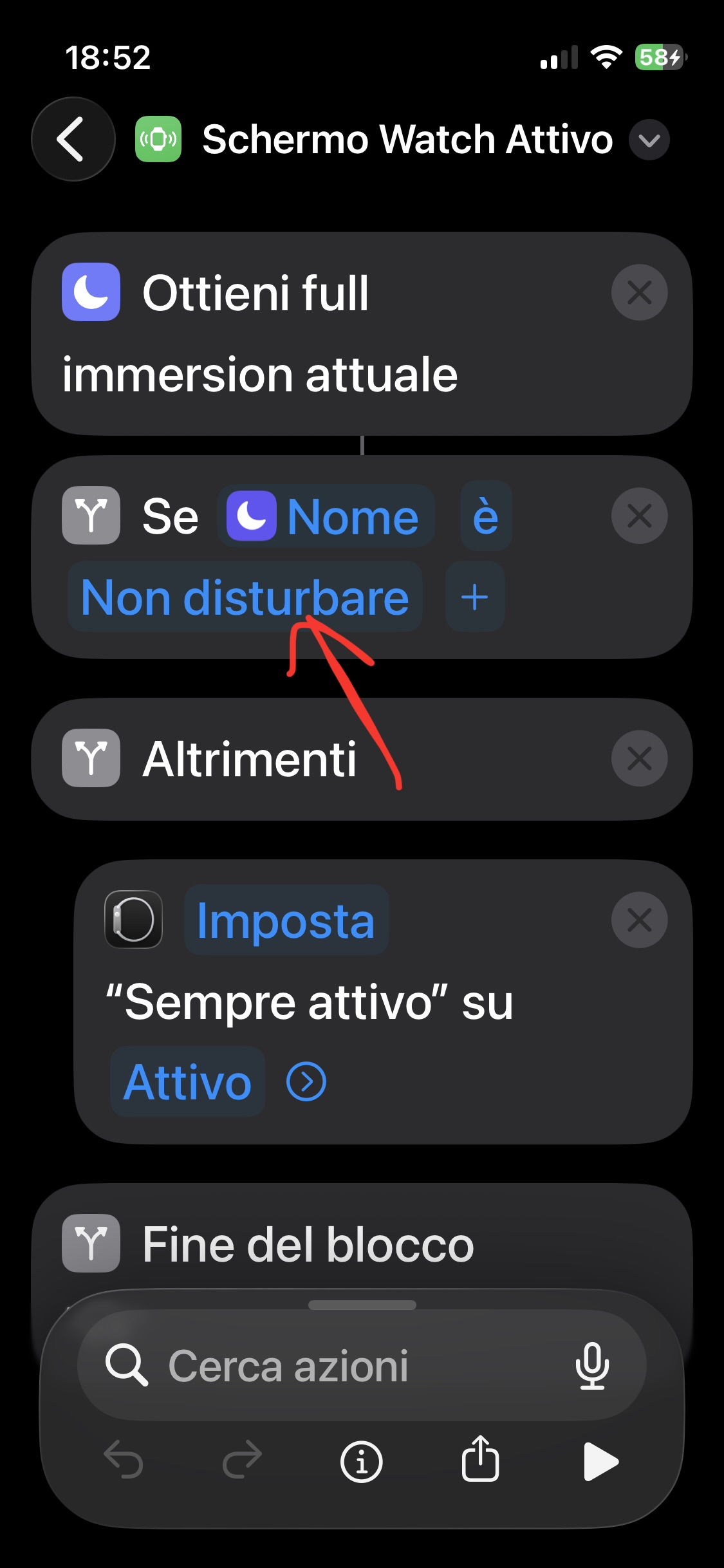Undo the last edit
Screen dimensions: 724x1568
tap(124, 1461)
